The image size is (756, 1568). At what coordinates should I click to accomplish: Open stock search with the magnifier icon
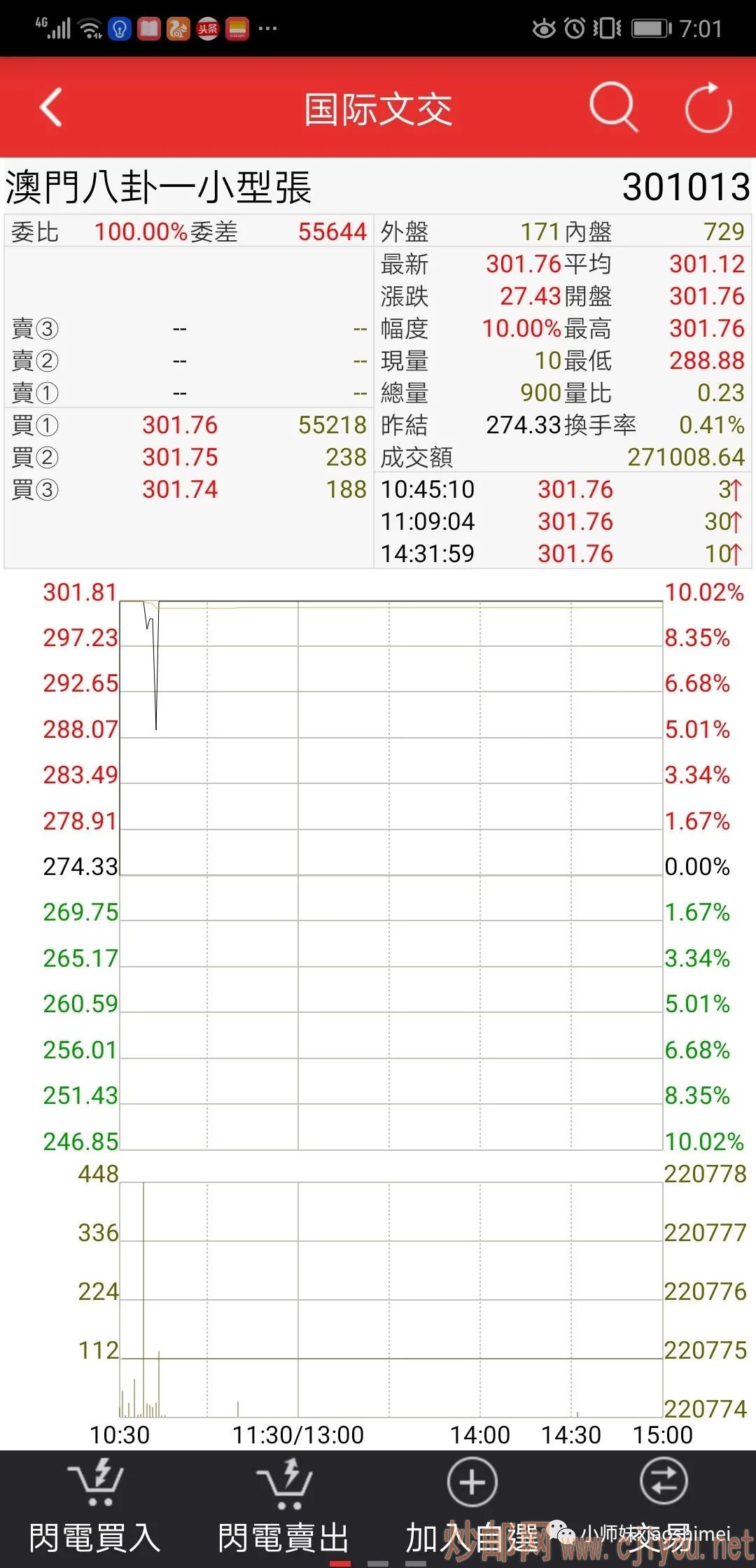click(x=612, y=106)
